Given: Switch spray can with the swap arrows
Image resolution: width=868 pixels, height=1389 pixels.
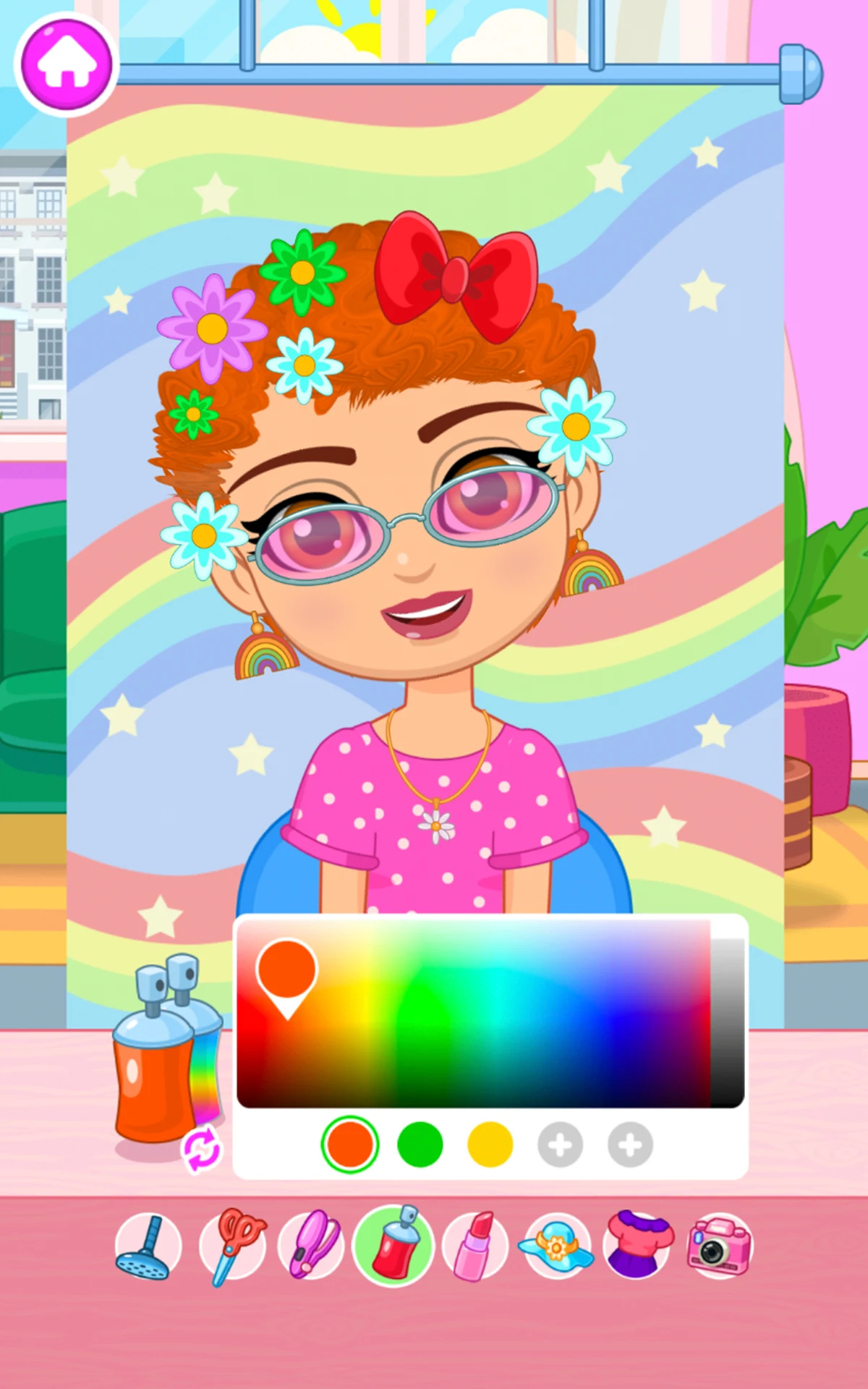Looking at the screenshot, I should [x=202, y=1149].
